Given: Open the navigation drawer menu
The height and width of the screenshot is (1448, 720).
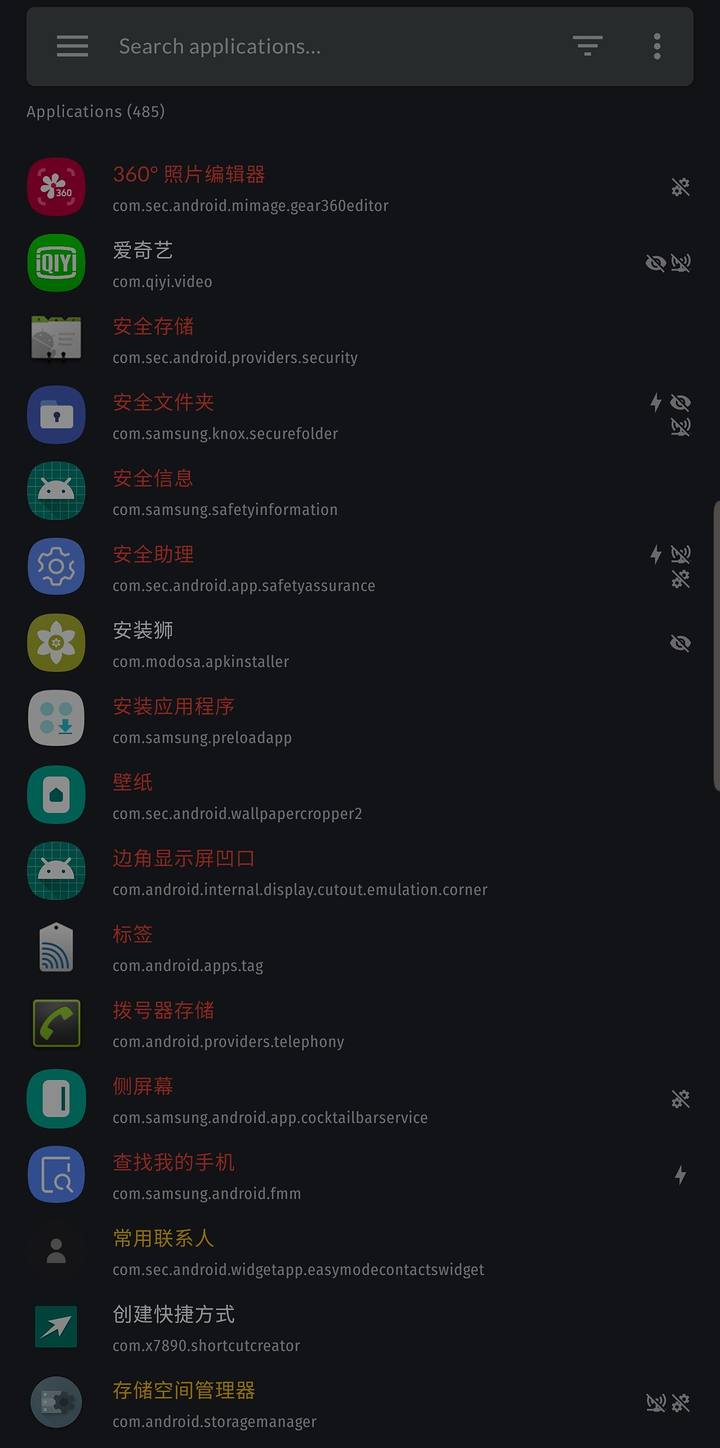Looking at the screenshot, I should click(71, 46).
